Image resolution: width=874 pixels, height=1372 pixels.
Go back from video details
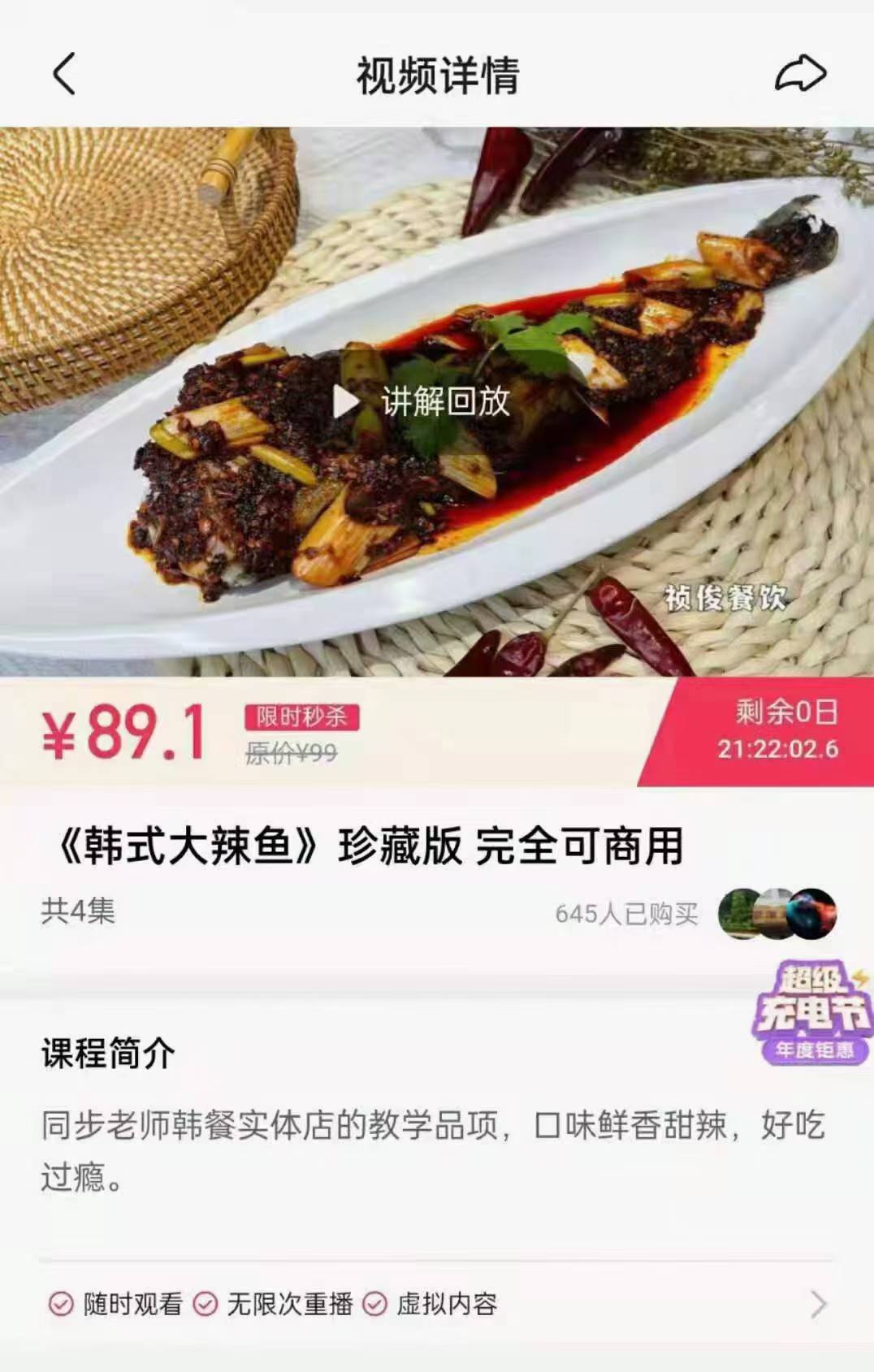pos(64,75)
